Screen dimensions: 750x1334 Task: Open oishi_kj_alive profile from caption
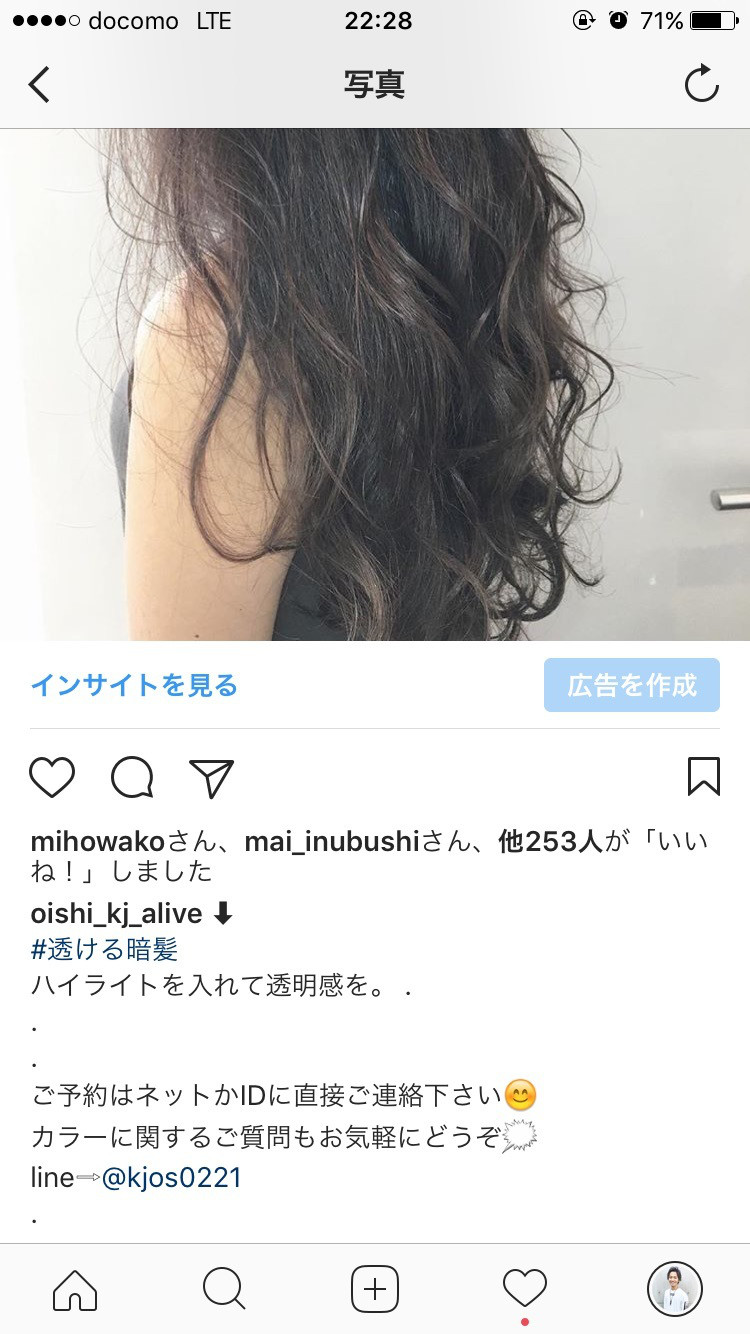coord(116,913)
